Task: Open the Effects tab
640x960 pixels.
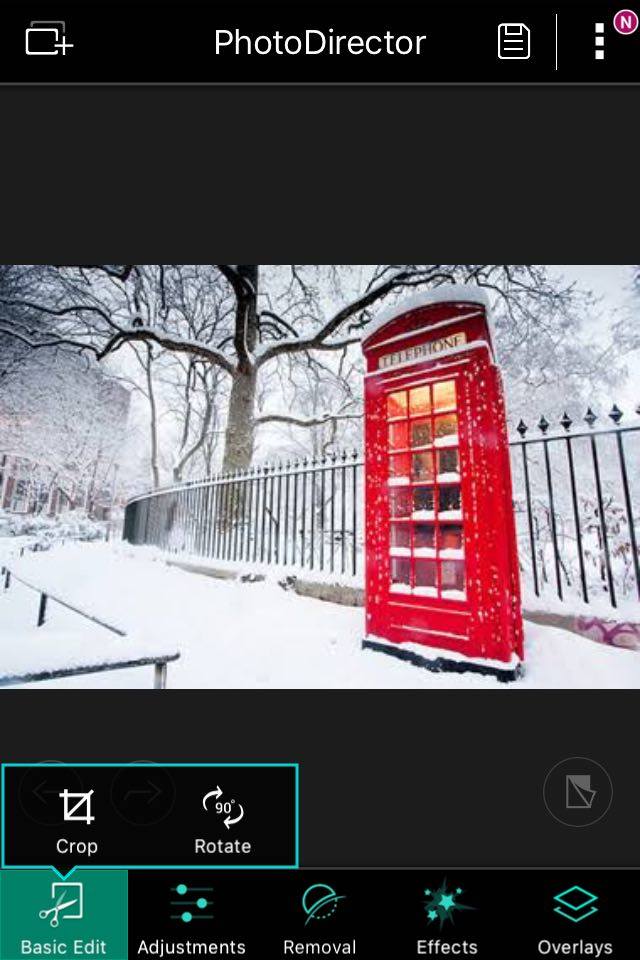Action: point(447,915)
